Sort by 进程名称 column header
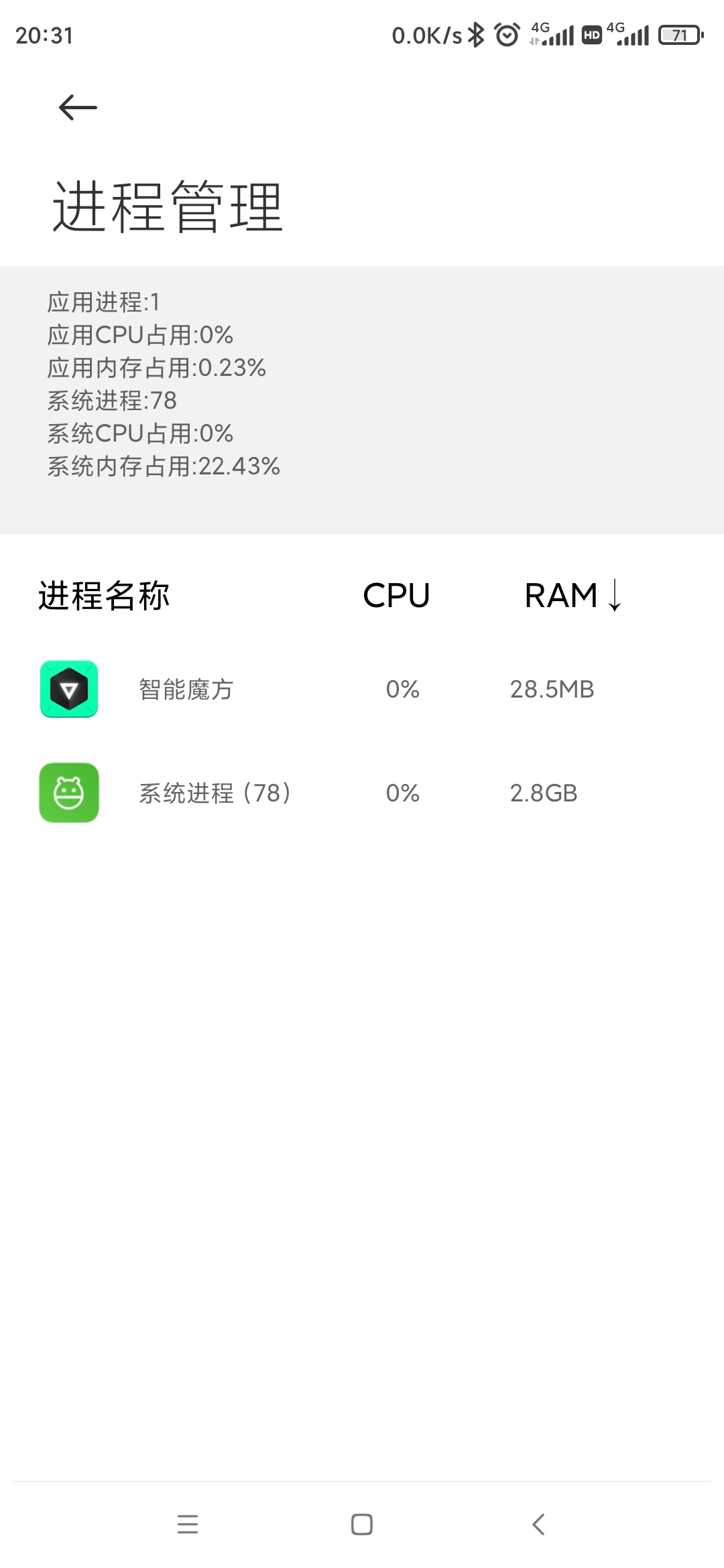Viewport: 724px width, 1568px height. pyautogui.click(x=104, y=596)
